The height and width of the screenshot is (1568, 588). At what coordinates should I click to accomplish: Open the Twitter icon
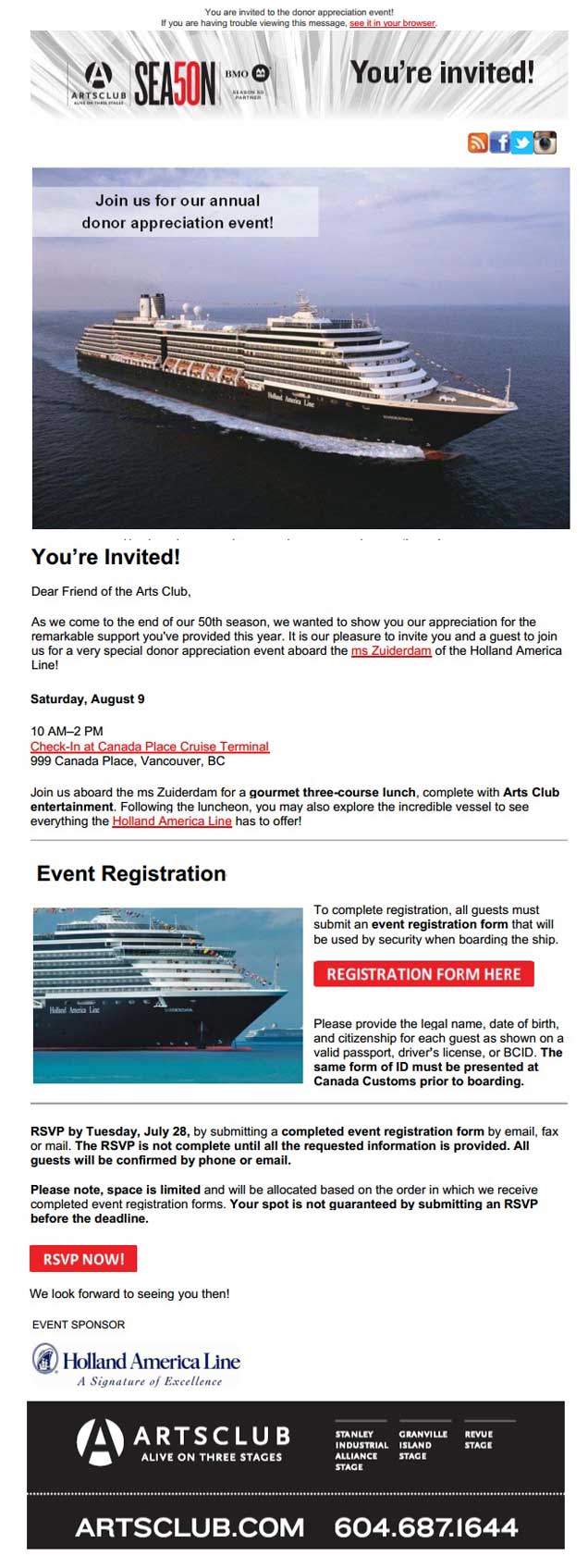[522, 142]
